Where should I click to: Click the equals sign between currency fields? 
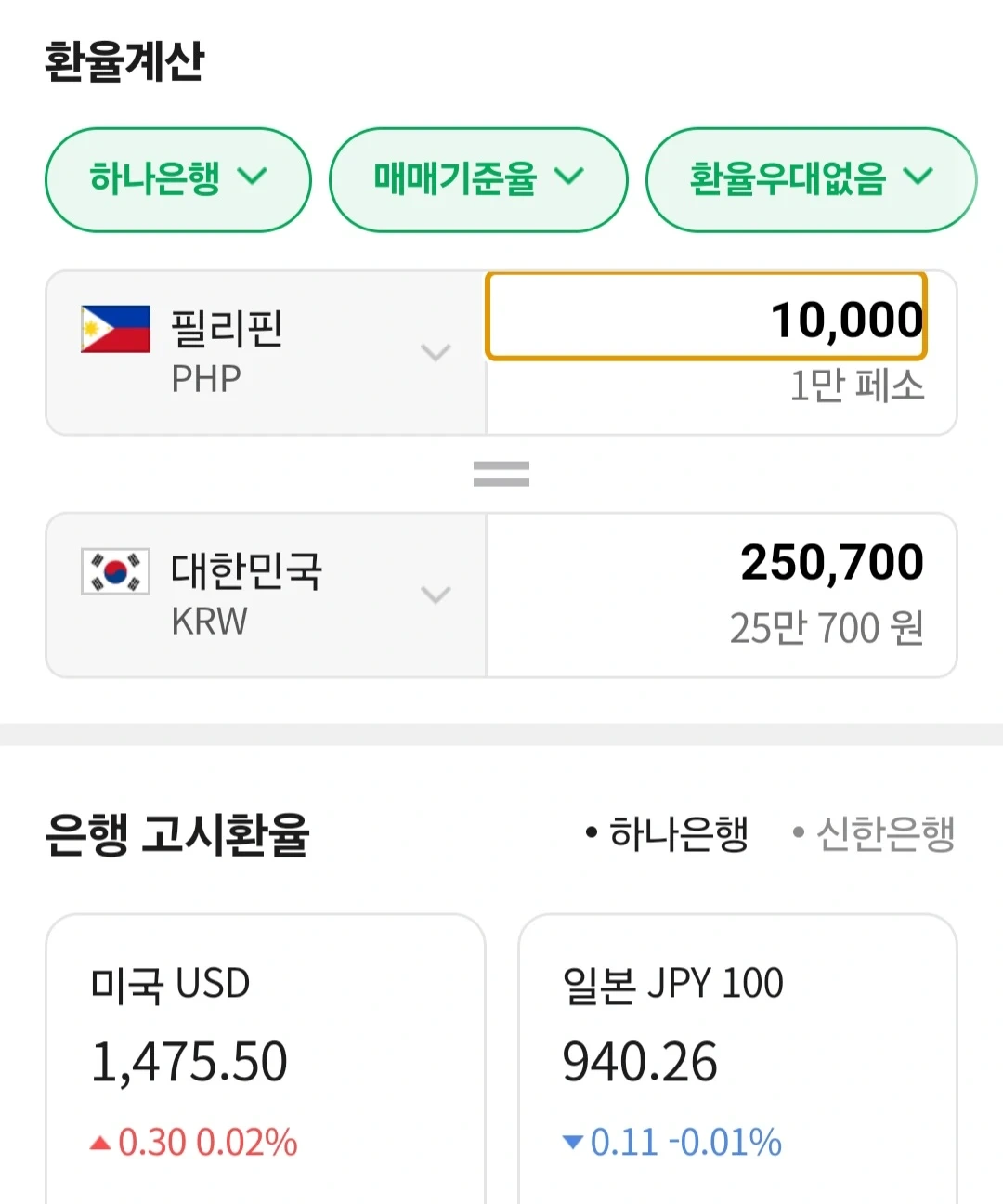(x=501, y=474)
